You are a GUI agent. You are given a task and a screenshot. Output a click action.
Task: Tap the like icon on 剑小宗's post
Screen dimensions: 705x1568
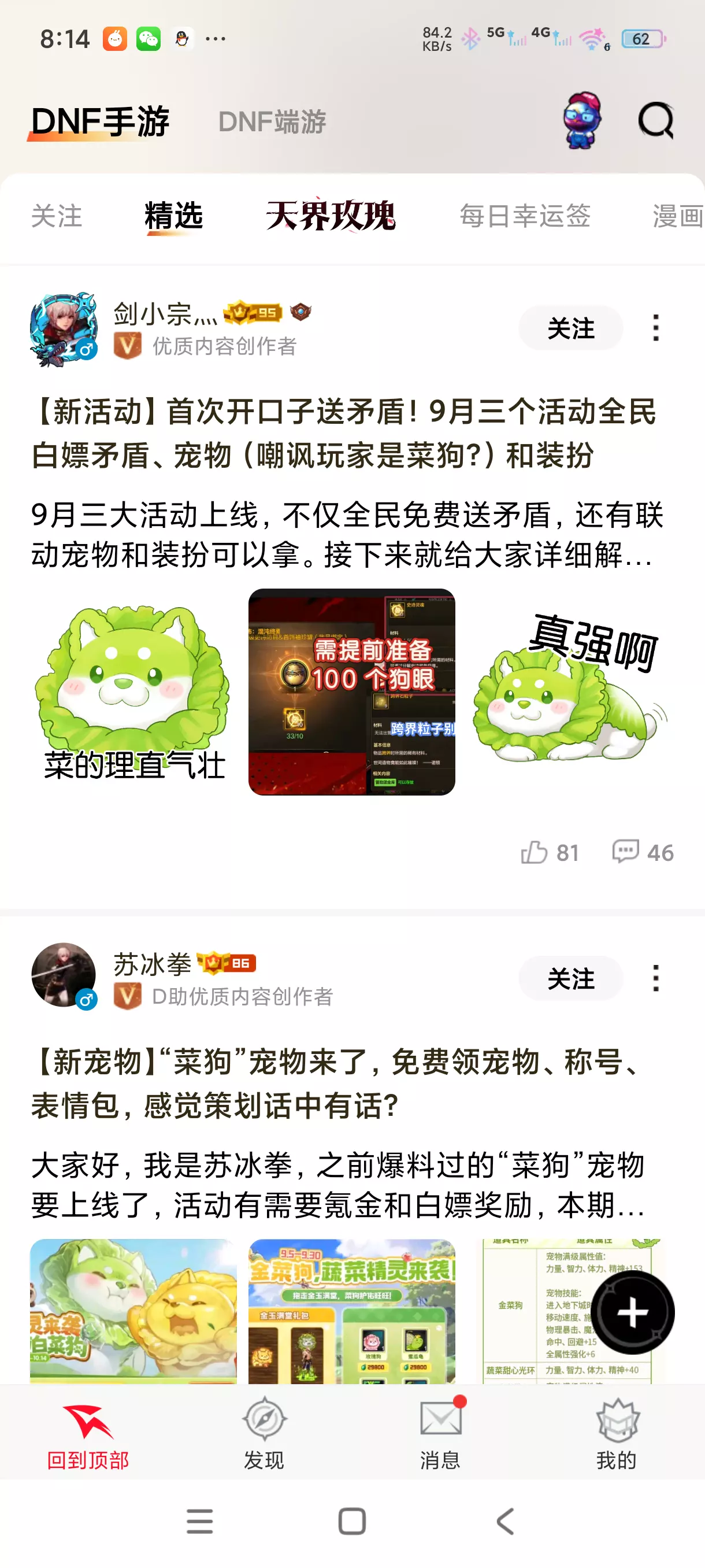[535, 853]
